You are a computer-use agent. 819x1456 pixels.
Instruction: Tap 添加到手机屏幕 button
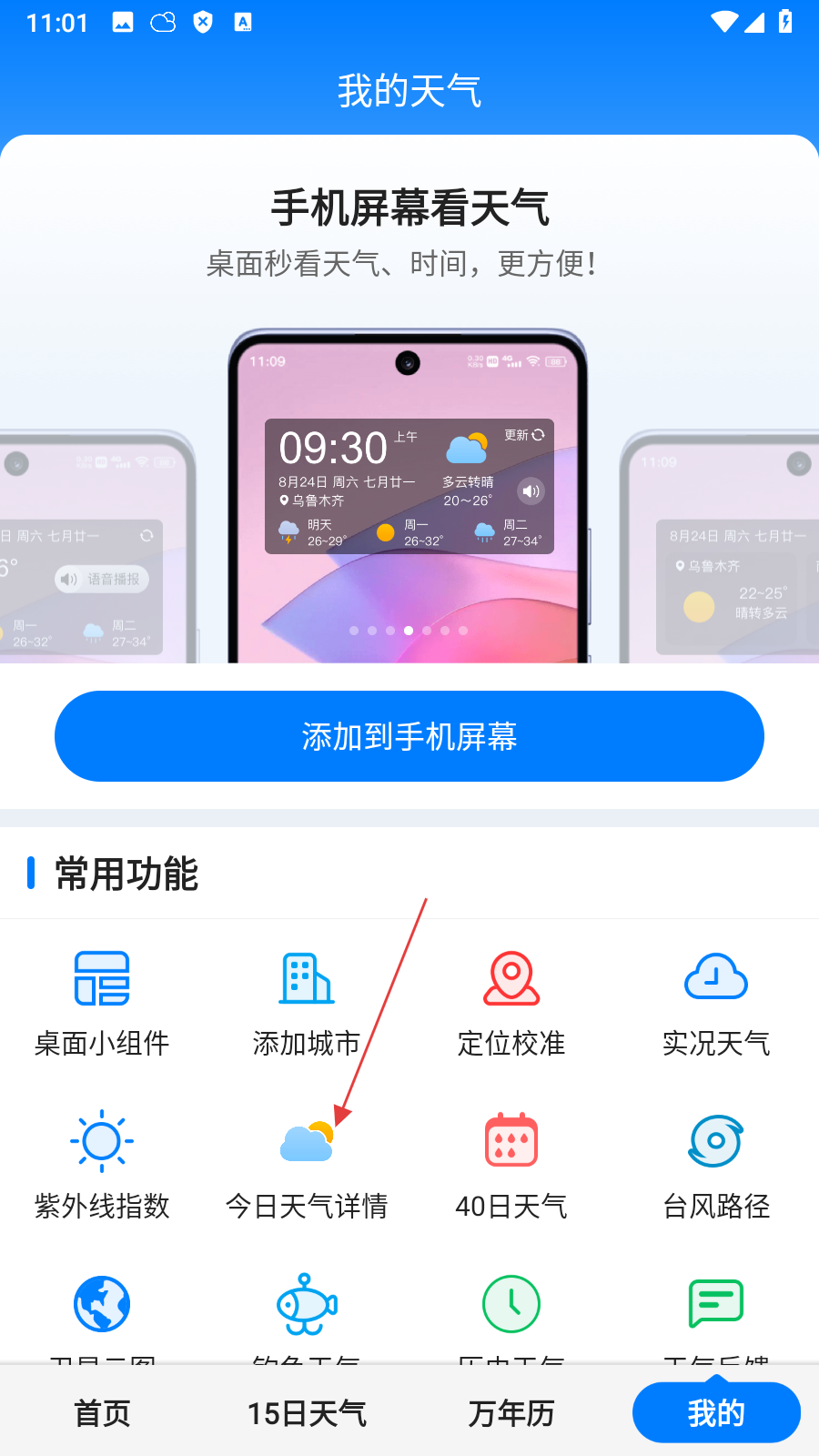pos(409,736)
